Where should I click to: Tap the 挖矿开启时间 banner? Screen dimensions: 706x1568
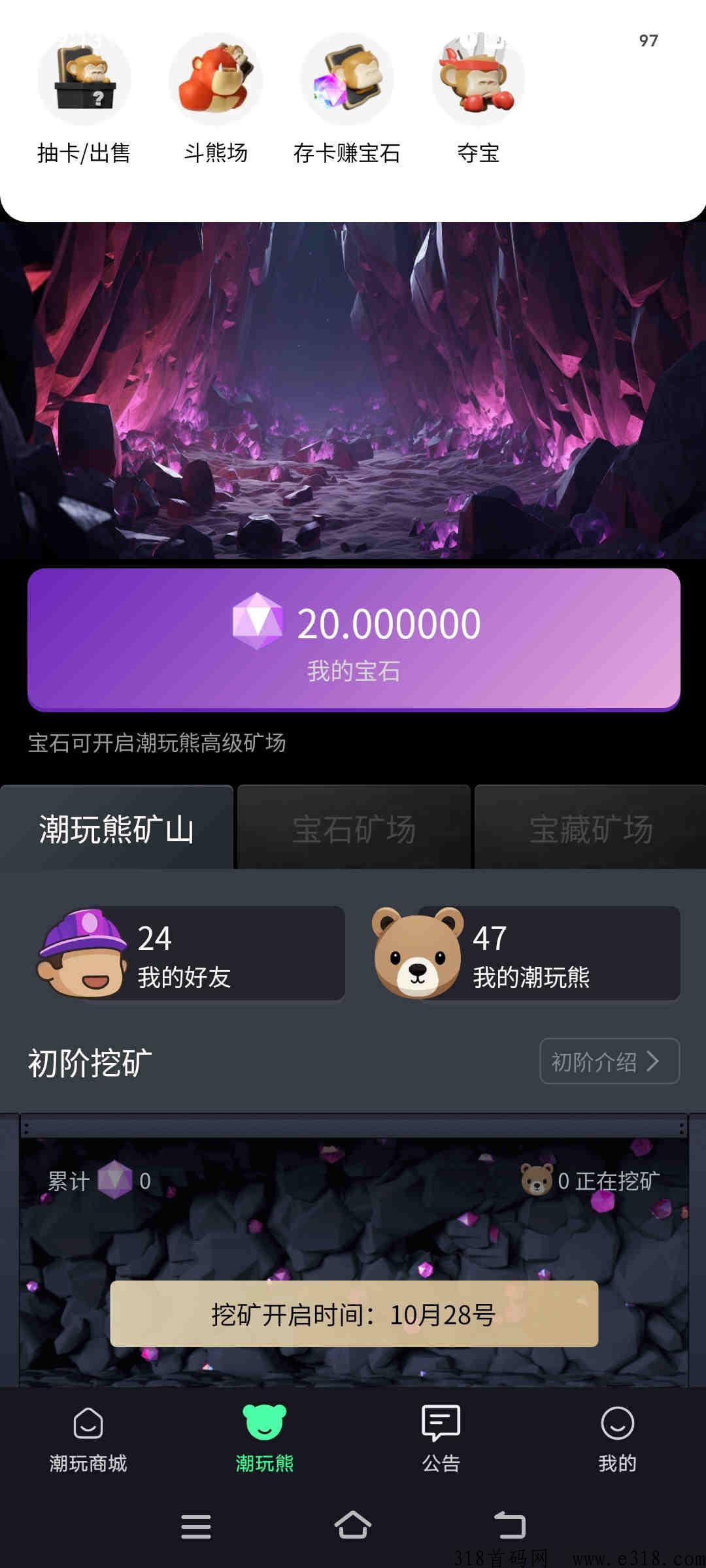pyautogui.click(x=354, y=1314)
